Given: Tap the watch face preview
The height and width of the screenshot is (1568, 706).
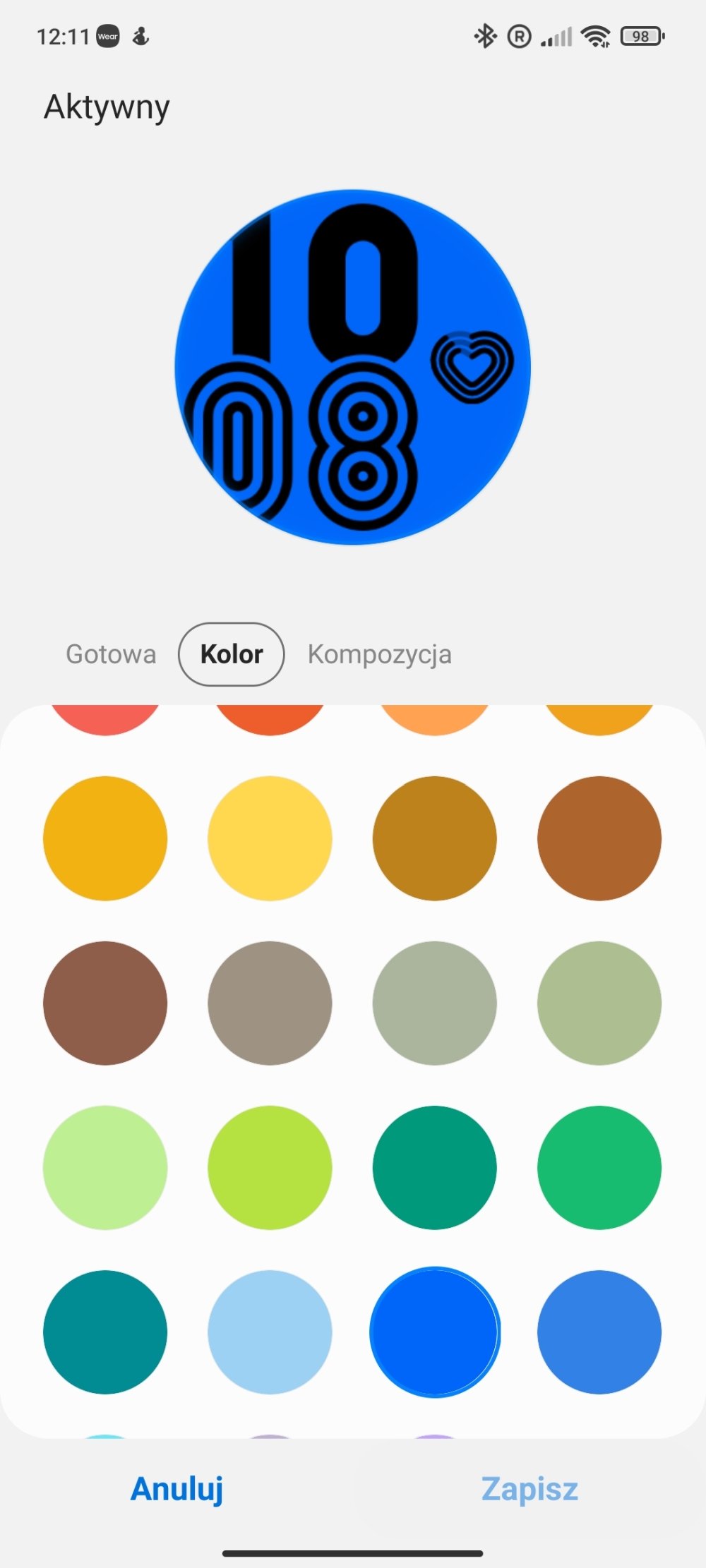Looking at the screenshot, I should click(353, 367).
